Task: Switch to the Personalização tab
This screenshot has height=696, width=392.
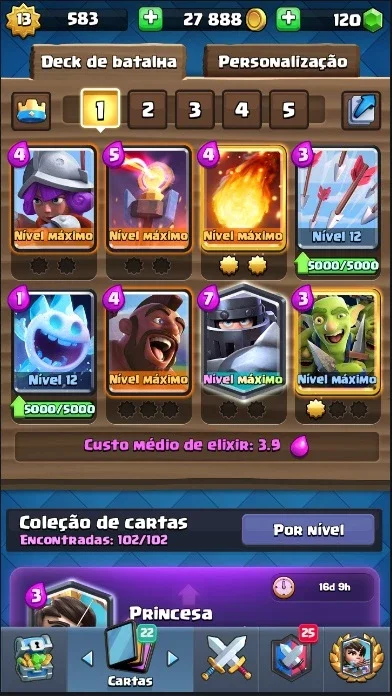Action: 282,62
